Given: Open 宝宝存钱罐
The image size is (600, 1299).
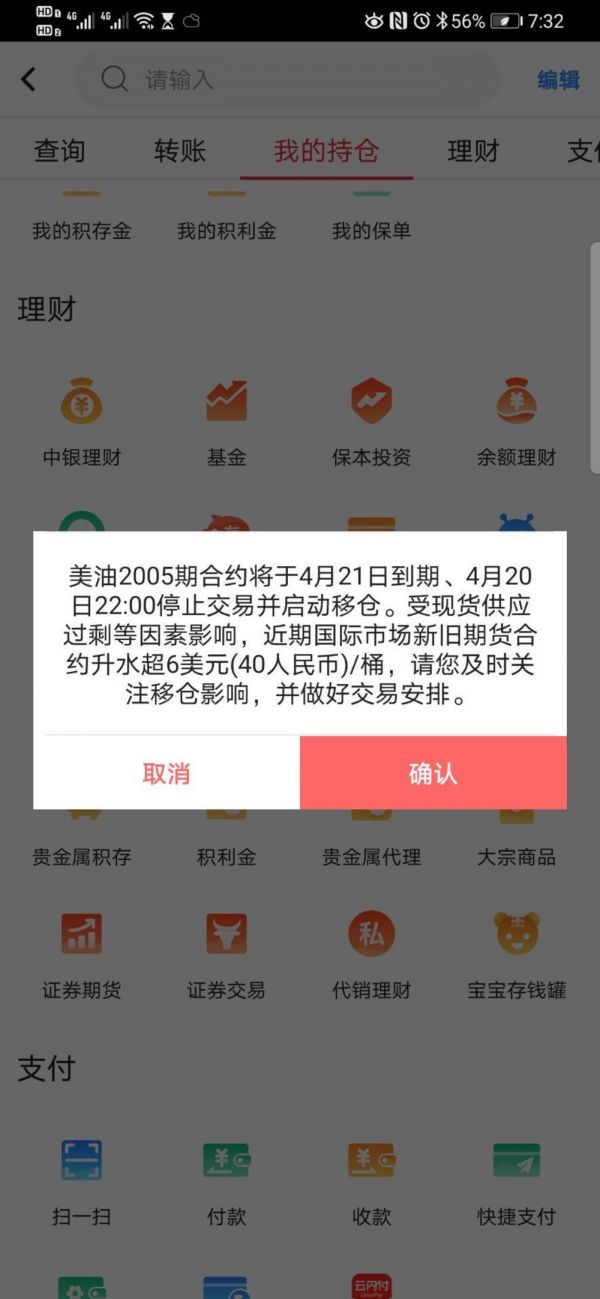Looking at the screenshot, I should coord(517,953).
